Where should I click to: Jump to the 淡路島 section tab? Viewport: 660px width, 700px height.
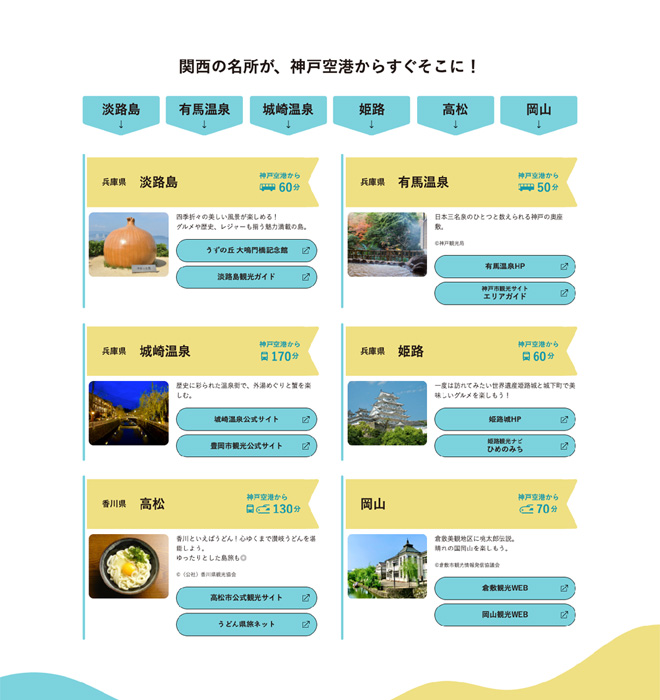(x=121, y=114)
